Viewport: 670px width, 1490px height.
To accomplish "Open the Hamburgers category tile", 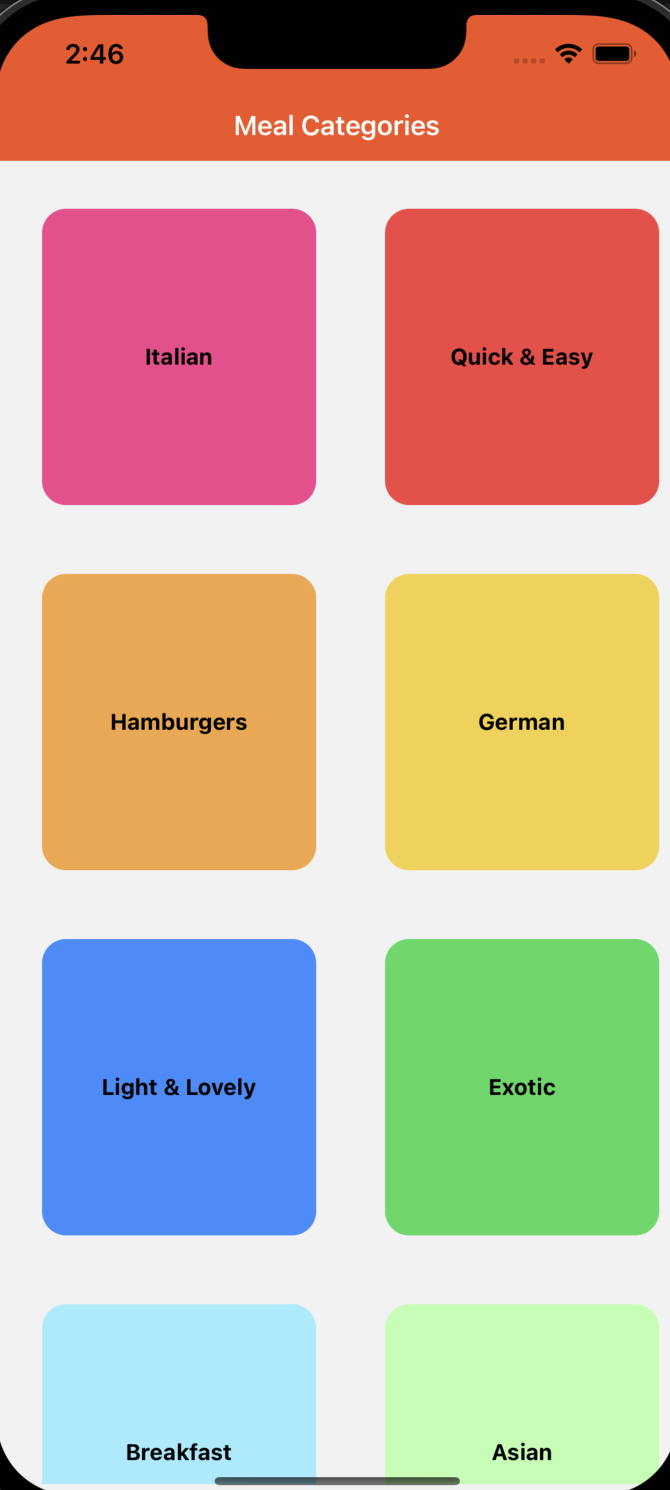I will [x=179, y=722].
